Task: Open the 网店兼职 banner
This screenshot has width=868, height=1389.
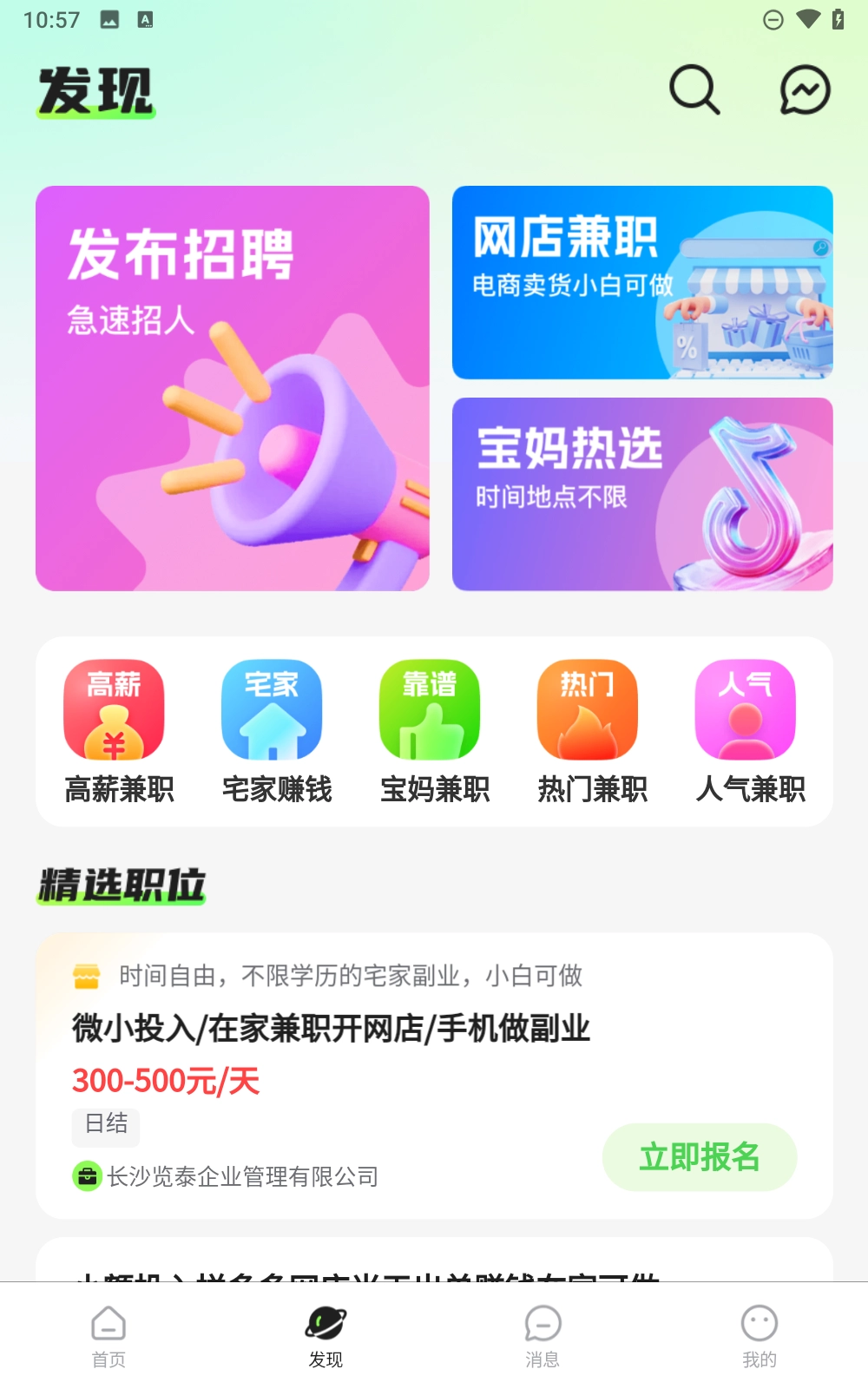Action: click(642, 282)
